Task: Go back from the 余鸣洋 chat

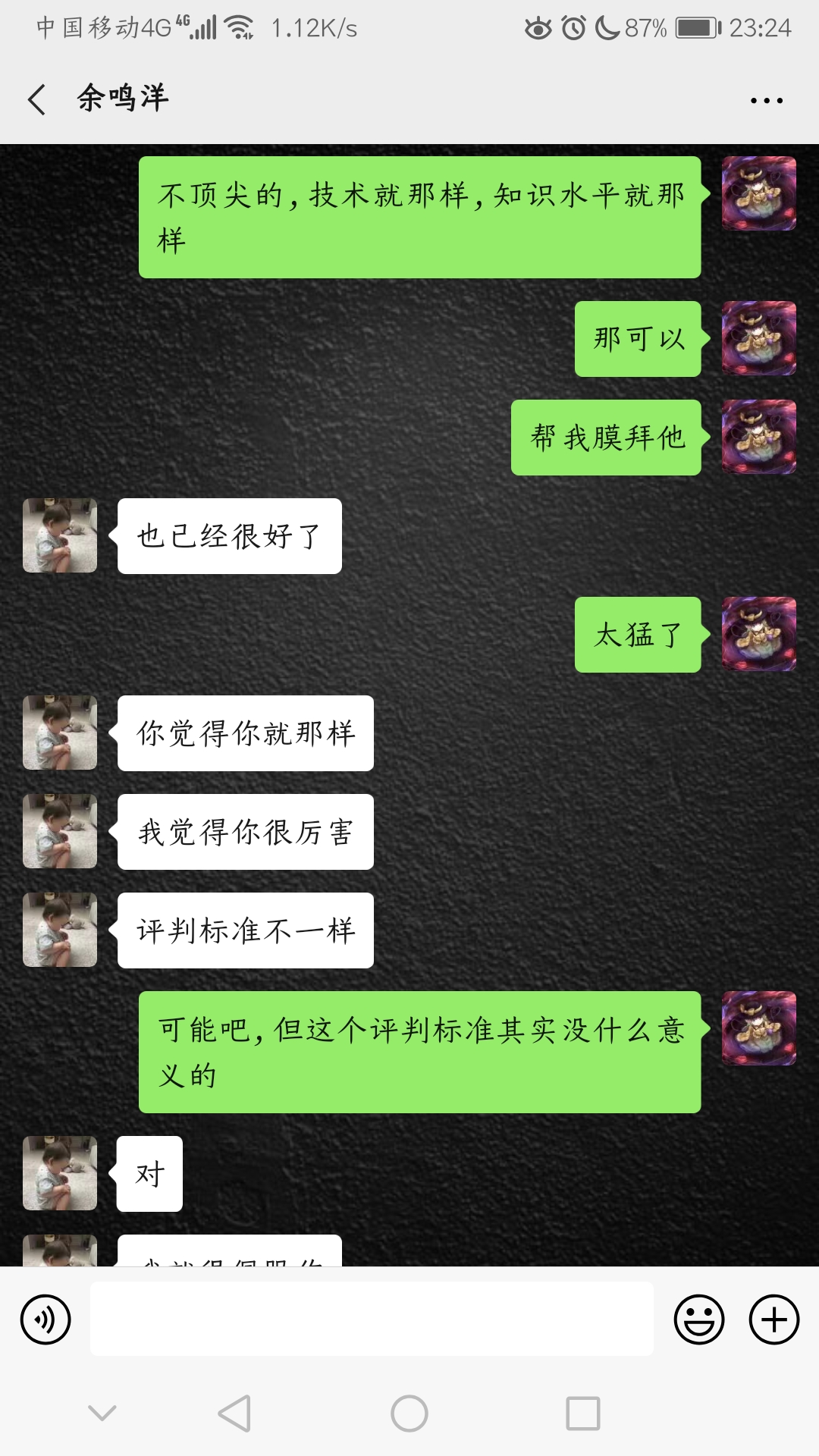Action: [x=36, y=99]
